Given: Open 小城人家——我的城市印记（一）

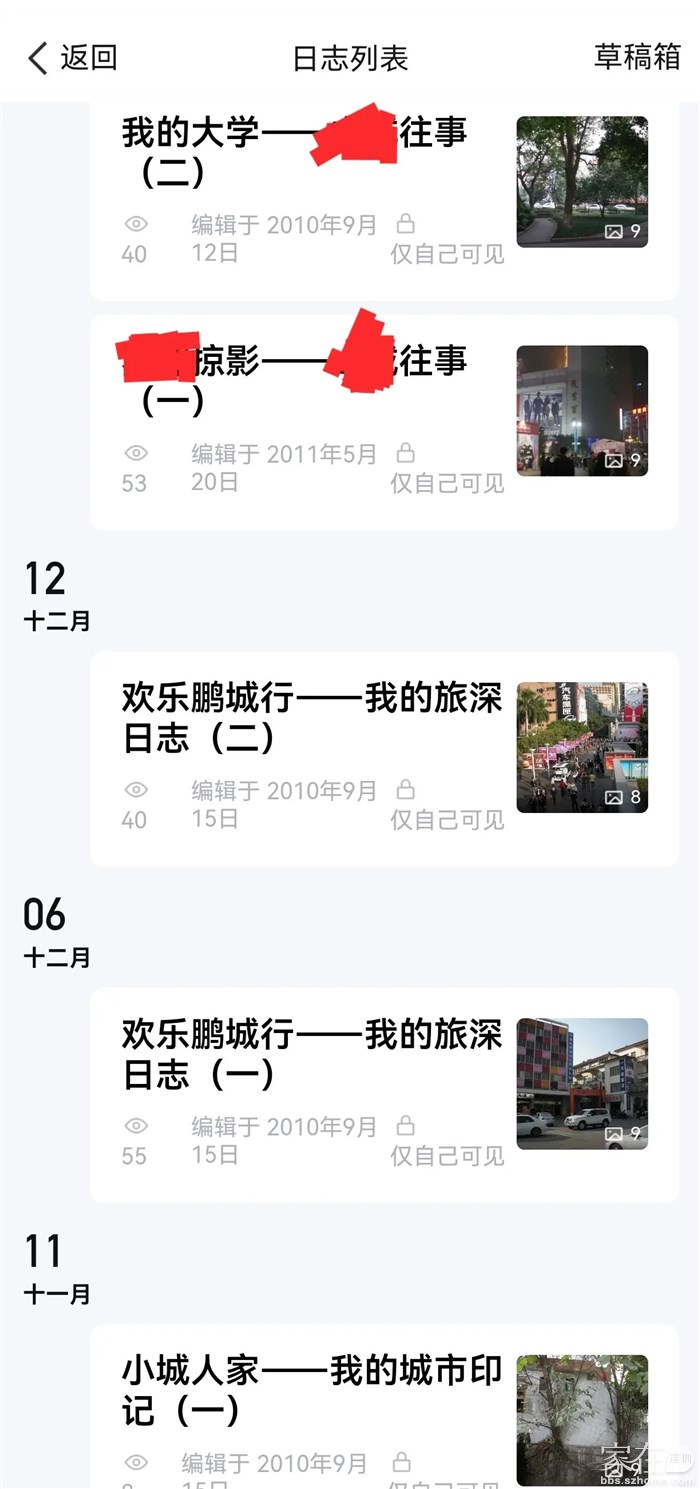Looking at the screenshot, I should click(x=311, y=1389).
